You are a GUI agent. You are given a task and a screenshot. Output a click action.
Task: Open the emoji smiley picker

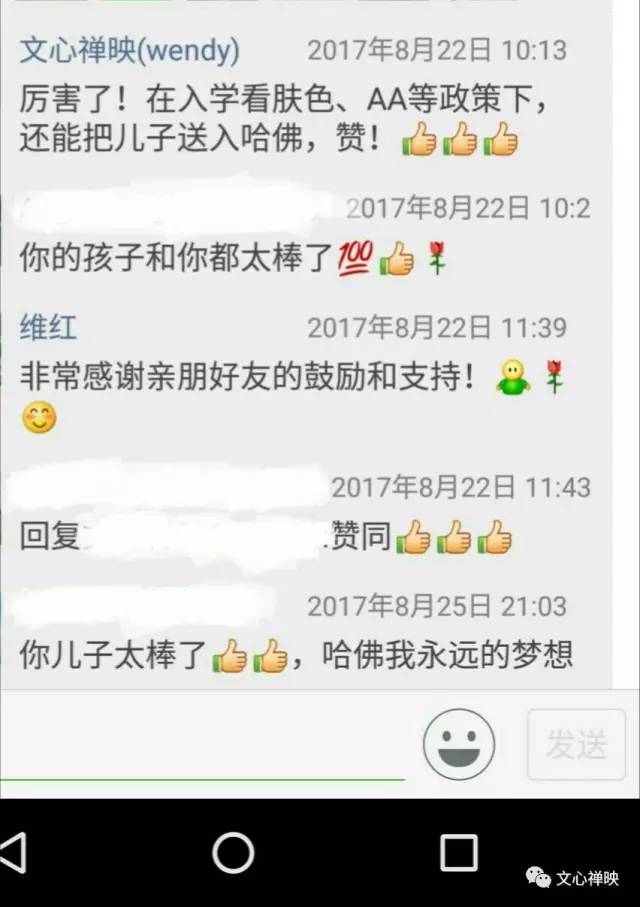click(x=459, y=745)
